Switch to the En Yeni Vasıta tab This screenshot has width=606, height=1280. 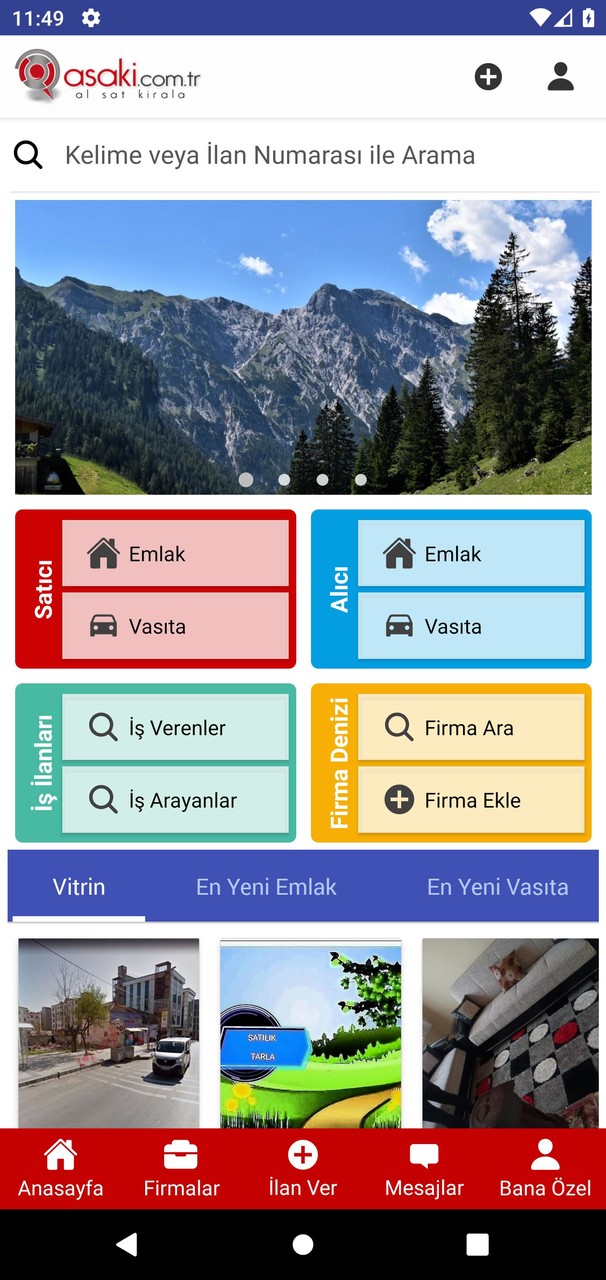pos(497,887)
